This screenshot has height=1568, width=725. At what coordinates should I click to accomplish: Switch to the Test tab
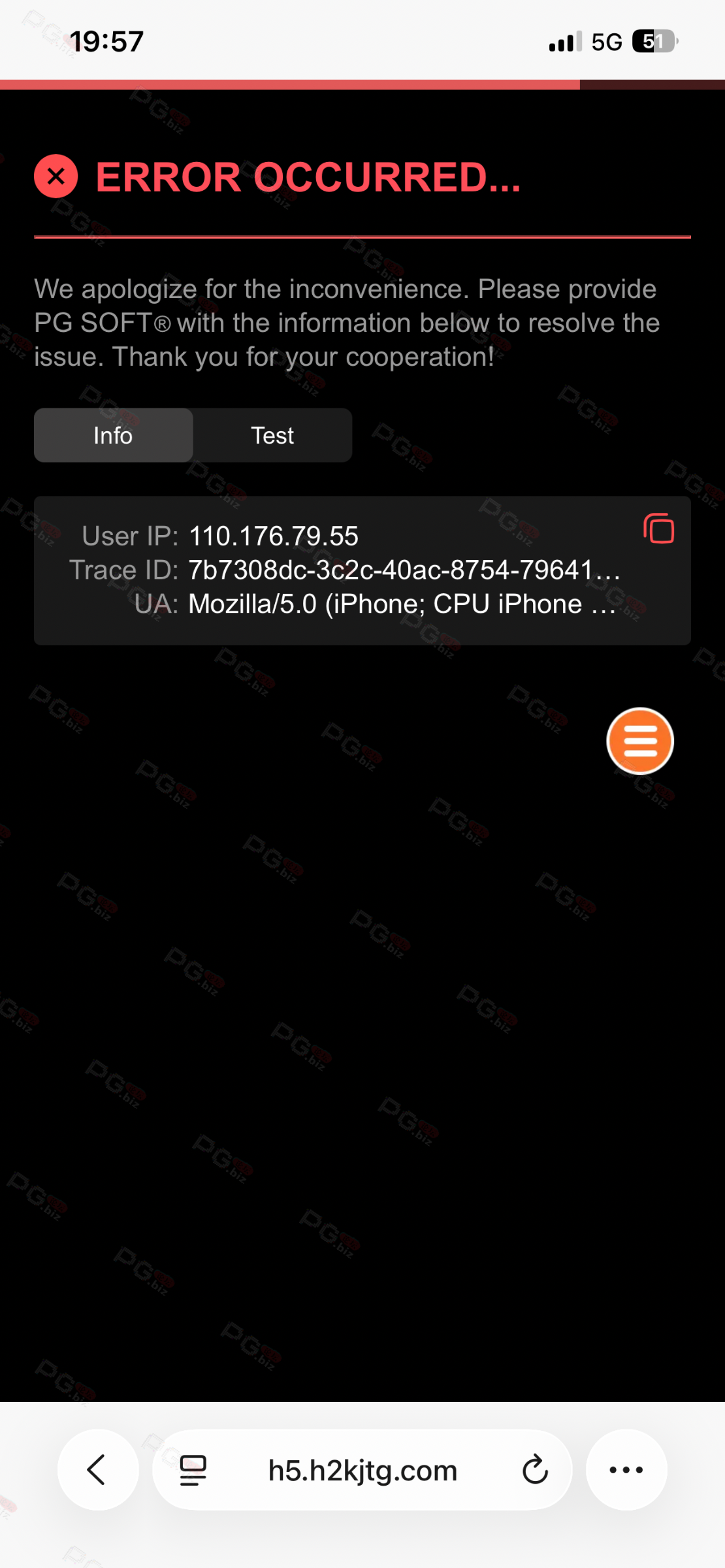click(x=272, y=436)
